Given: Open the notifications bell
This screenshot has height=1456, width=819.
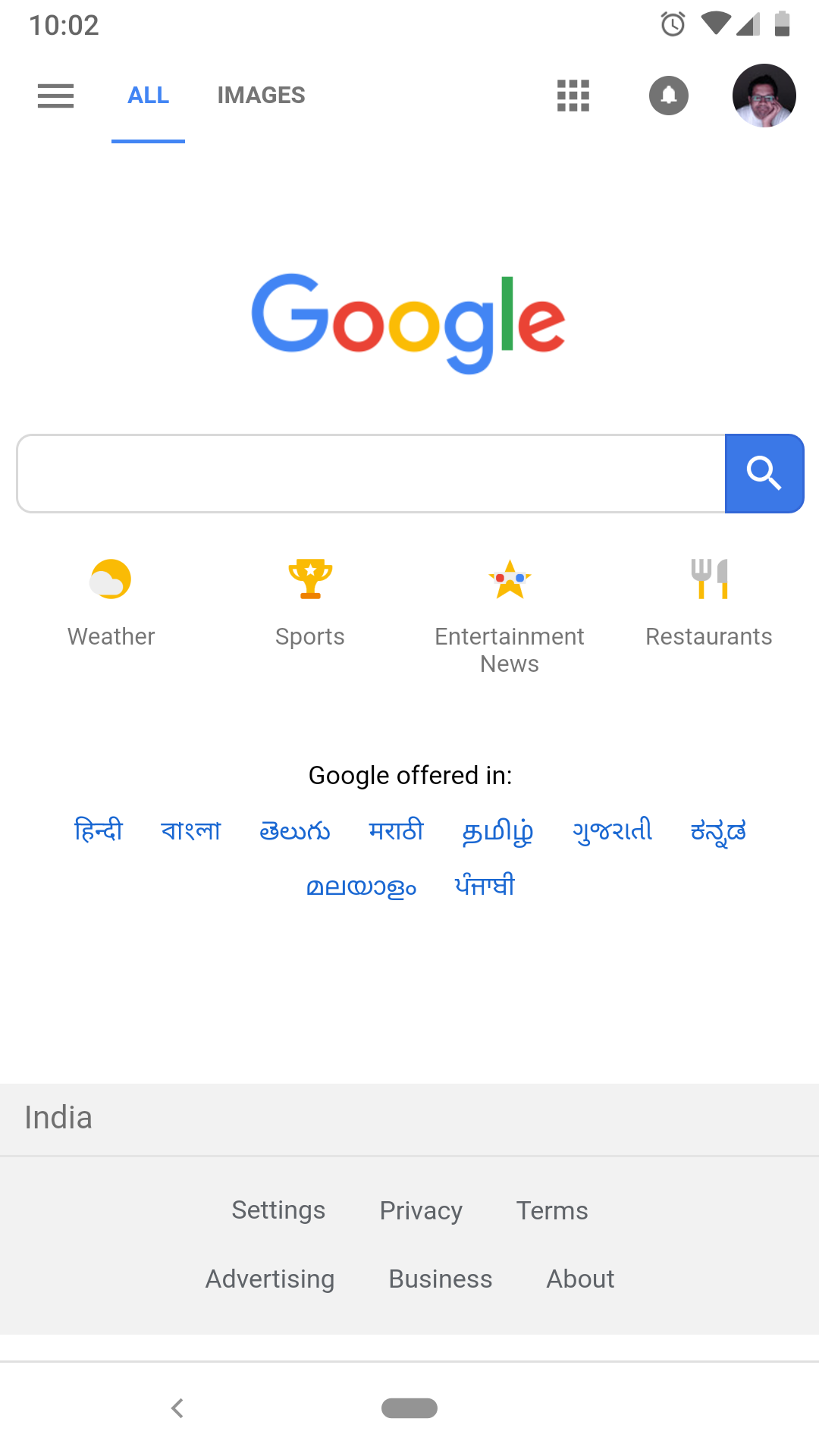Looking at the screenshot, I should (x=668, y=96).
